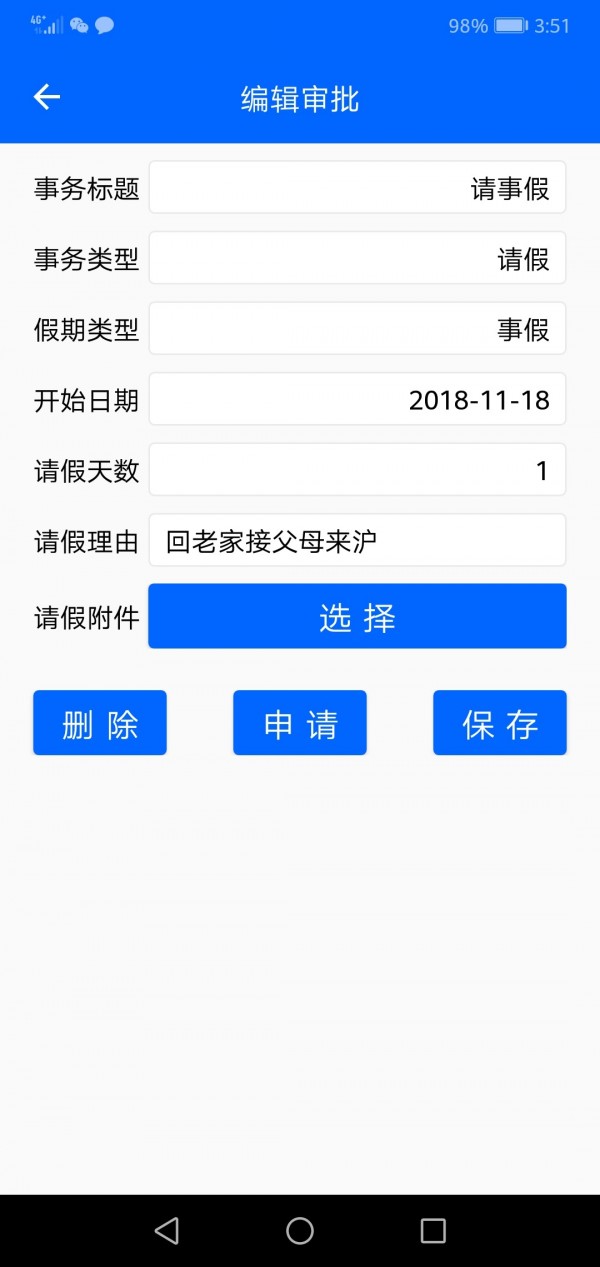The height and width of the screenshot is (1267, 600).
Task: Change the 假期类型 value
Action: 357,329
